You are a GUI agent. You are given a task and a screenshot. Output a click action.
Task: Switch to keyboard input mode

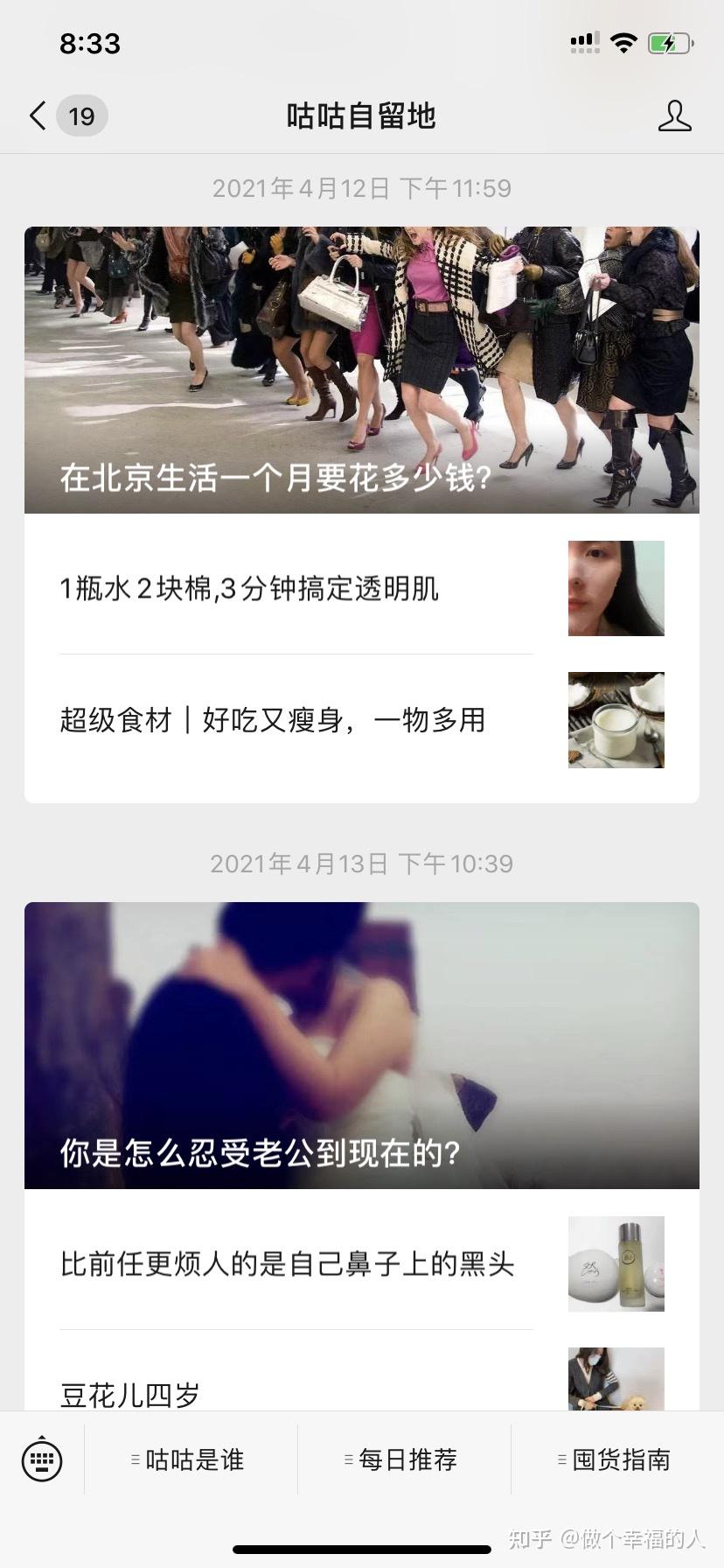(x=42, y=1459)
